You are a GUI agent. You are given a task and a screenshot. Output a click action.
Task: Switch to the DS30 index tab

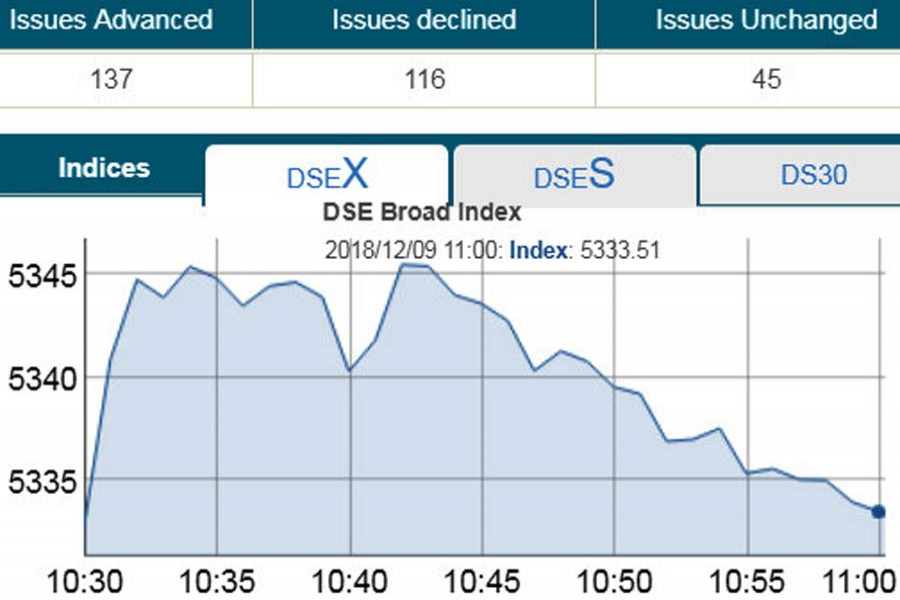pyautogui.click(x=813, y=175)
